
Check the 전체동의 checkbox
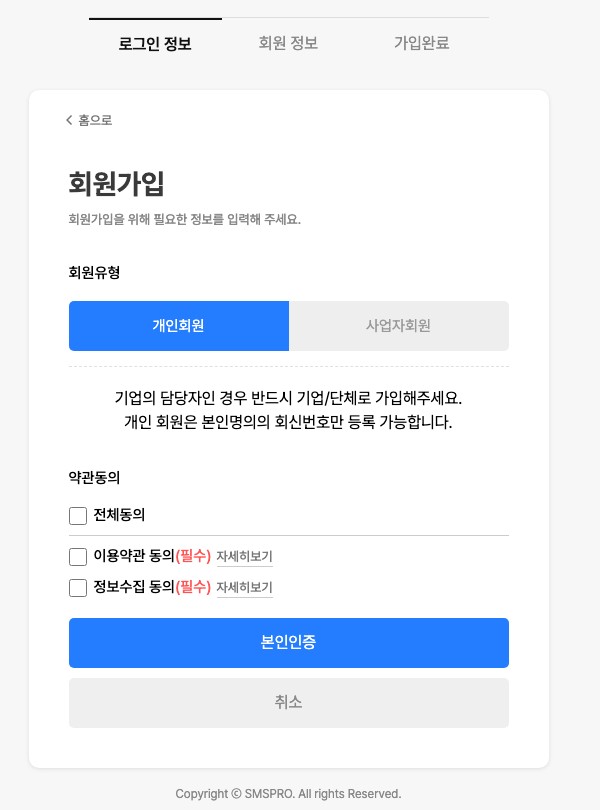(78, 516)
